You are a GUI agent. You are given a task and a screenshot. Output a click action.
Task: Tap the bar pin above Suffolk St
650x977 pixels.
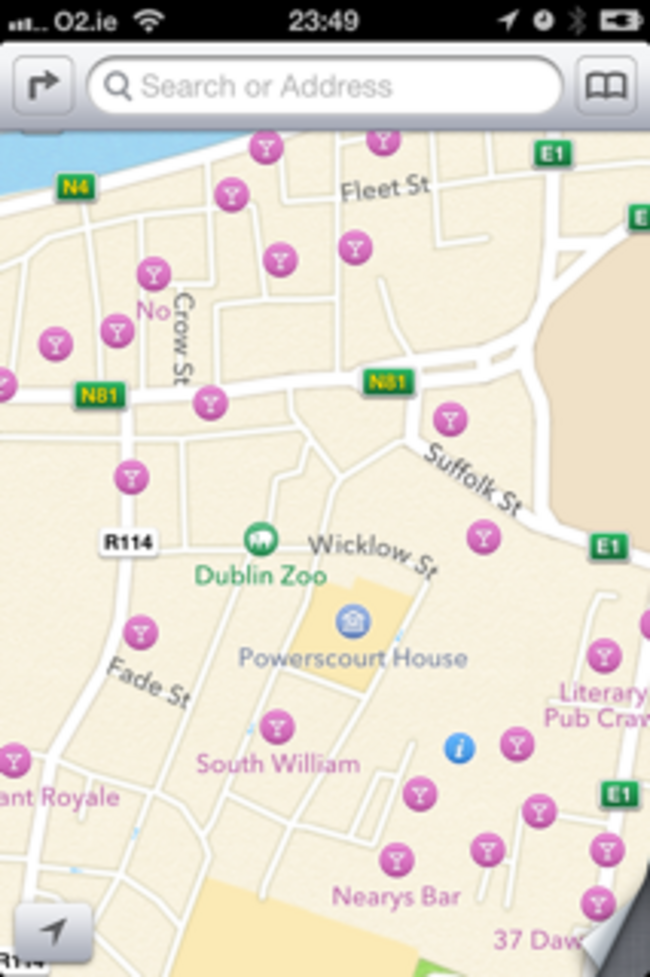pos(450,418)
